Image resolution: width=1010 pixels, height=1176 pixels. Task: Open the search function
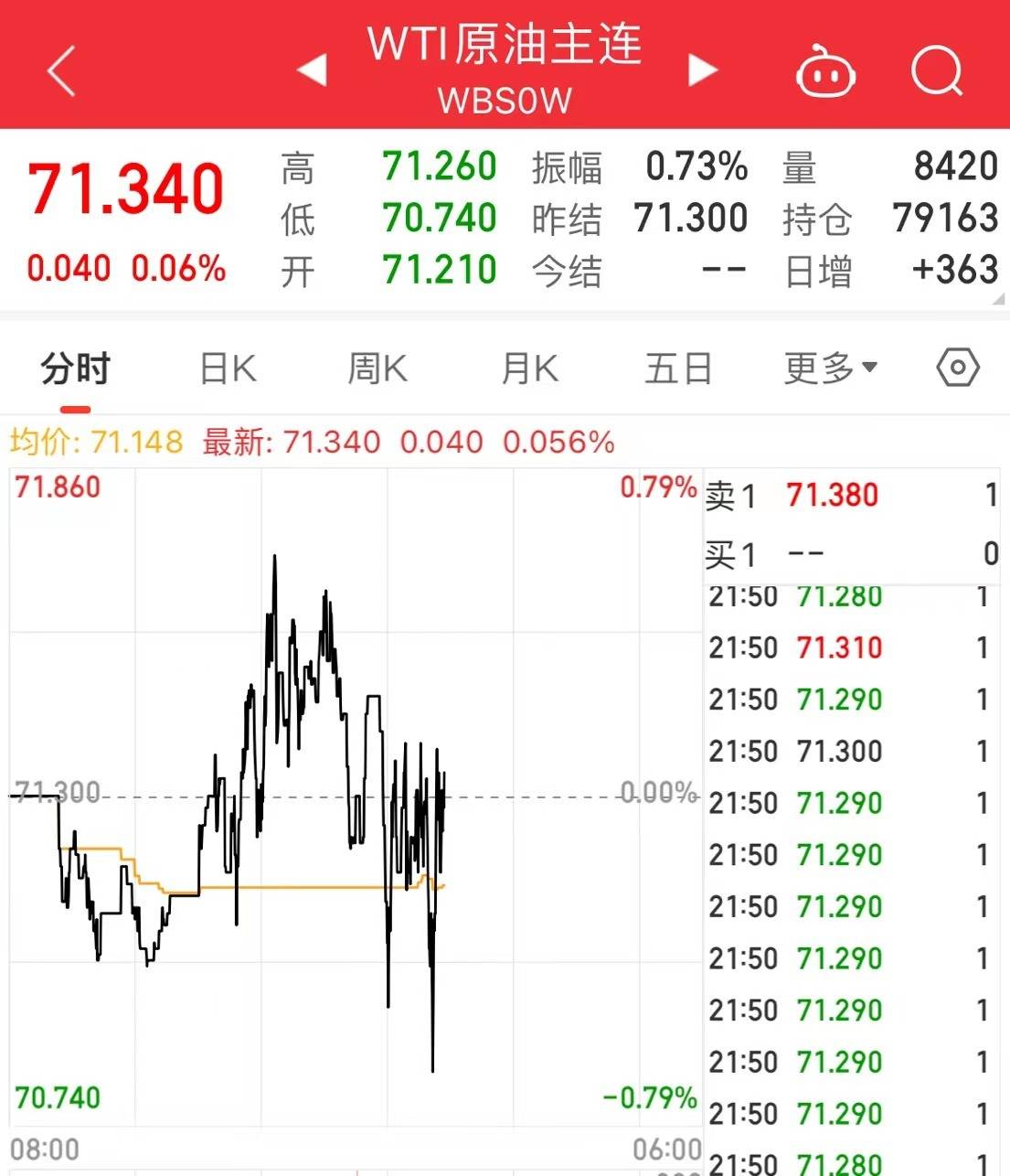point(936,69)
